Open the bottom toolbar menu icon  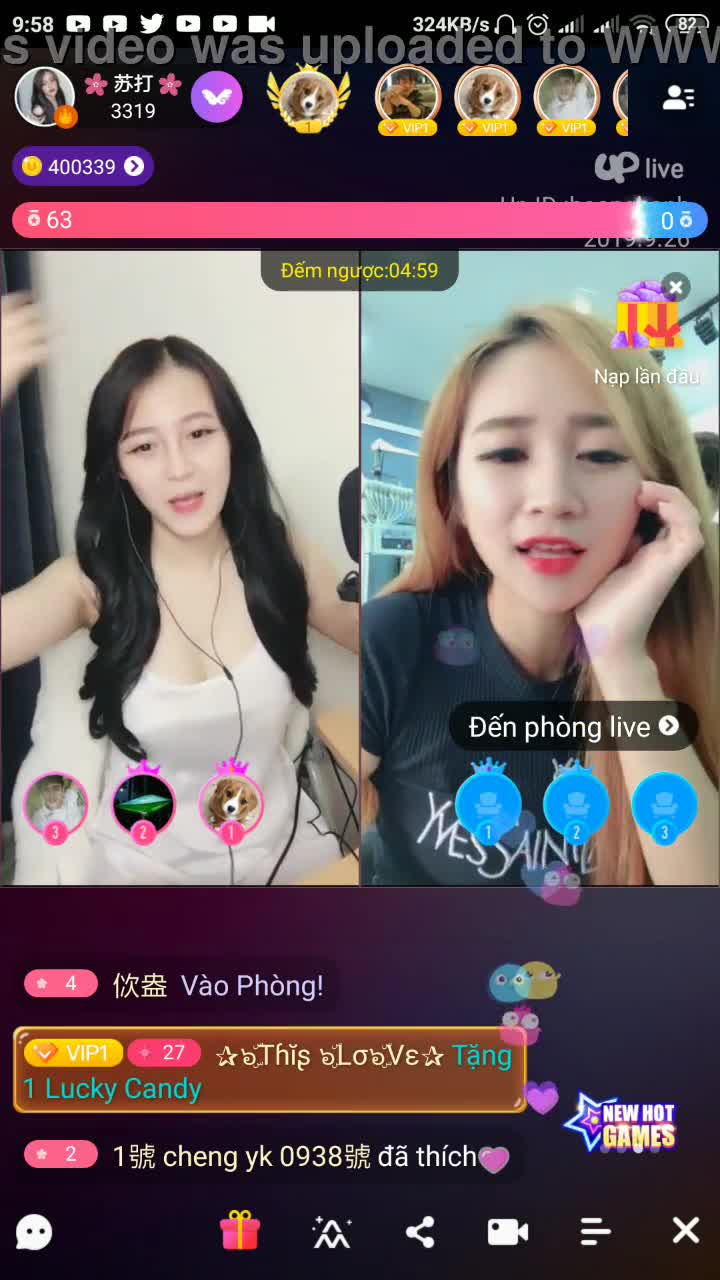click(596, 1232)
